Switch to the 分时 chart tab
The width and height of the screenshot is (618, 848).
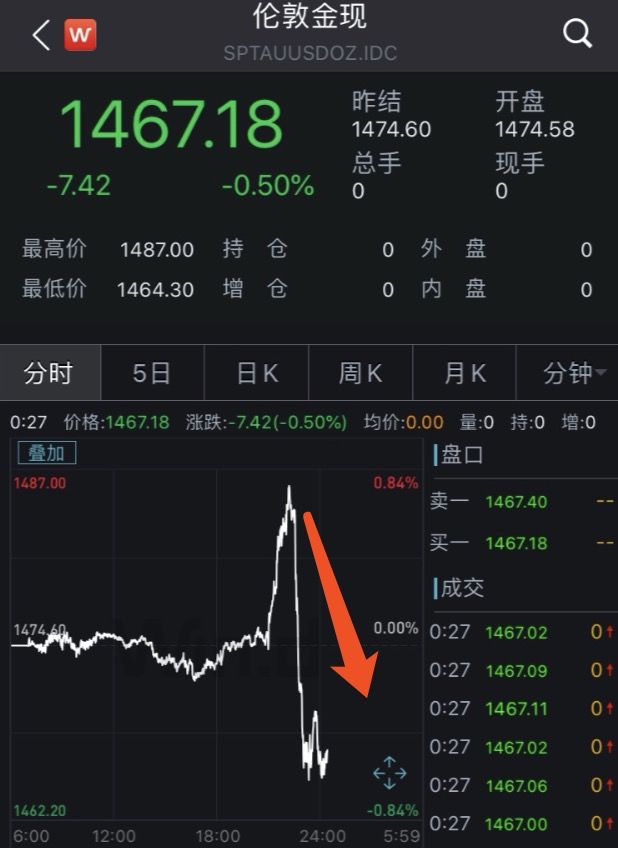click(x=50, y=374)
